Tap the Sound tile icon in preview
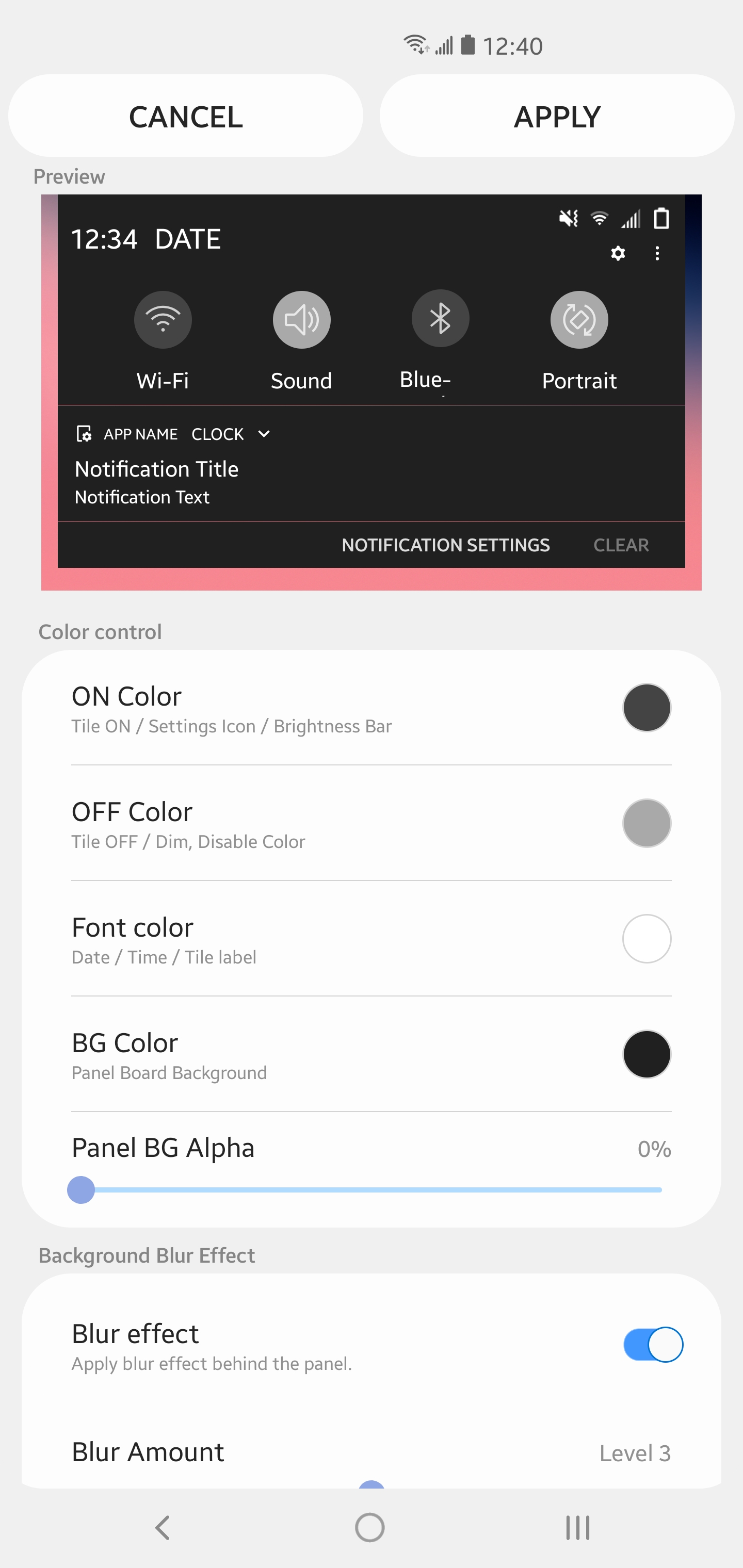 (301, 320)
